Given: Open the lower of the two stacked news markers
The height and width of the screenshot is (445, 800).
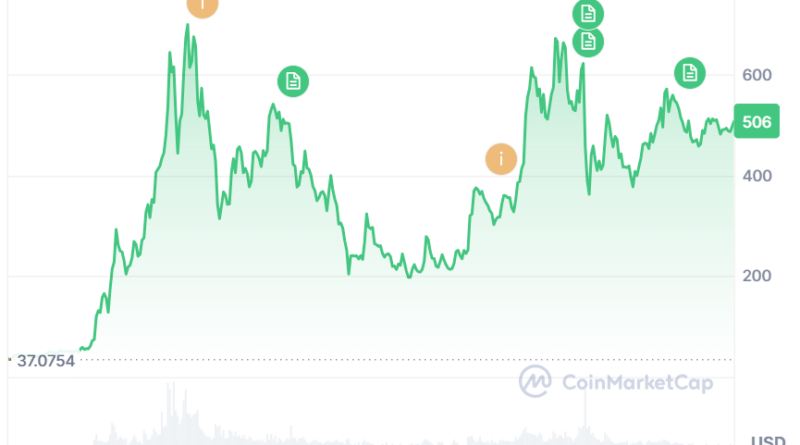Looking at the screenshot, I should pyautogui.click(x=588, y=42).
